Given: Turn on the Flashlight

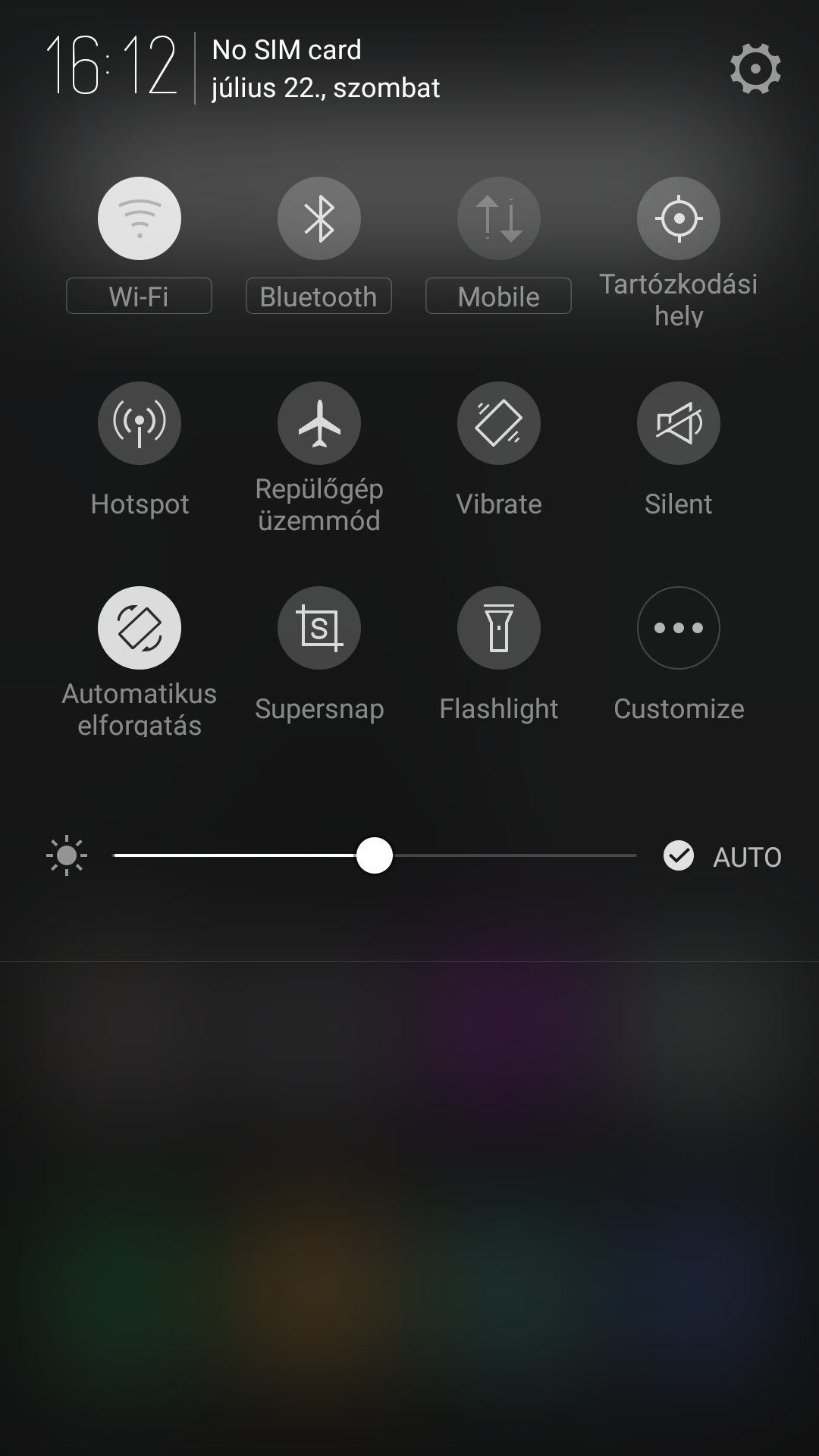Looking at the screenshot, I should point(499,628).
